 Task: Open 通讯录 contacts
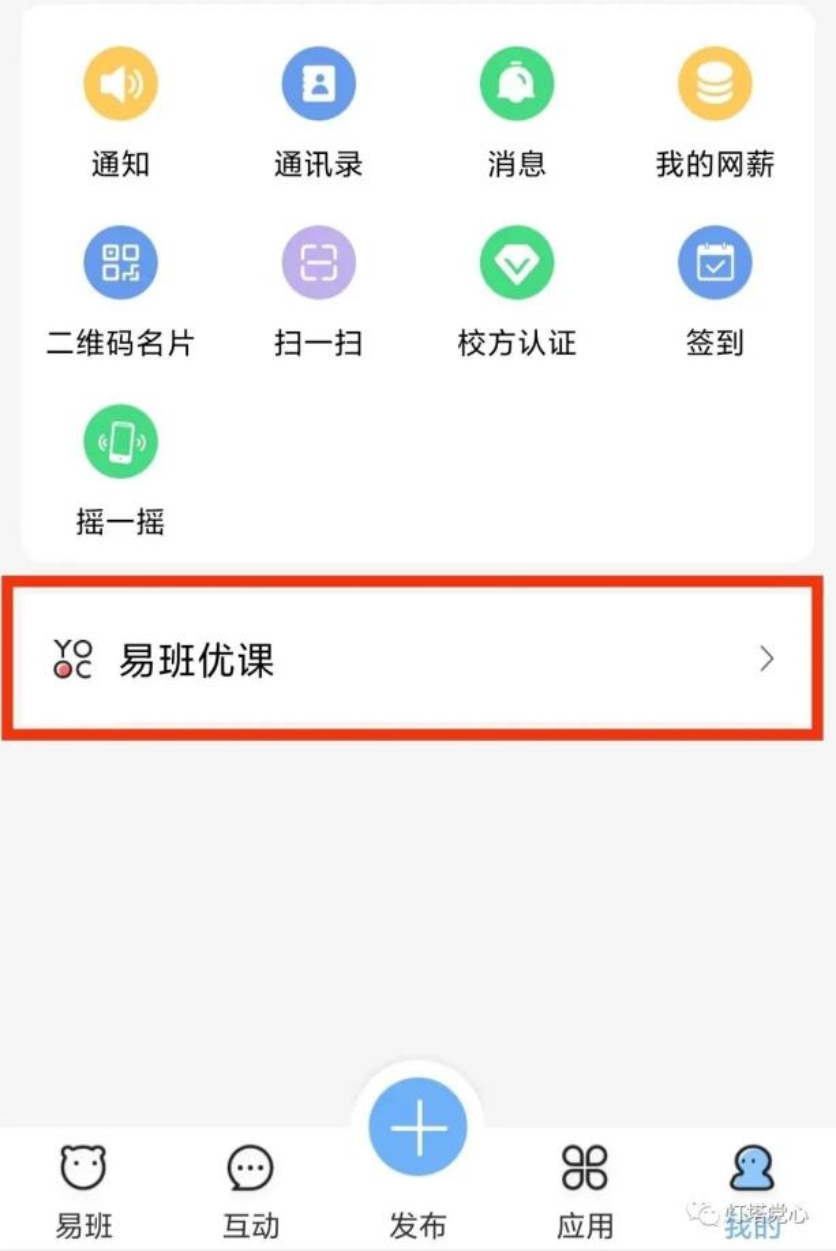coord(318,85)
